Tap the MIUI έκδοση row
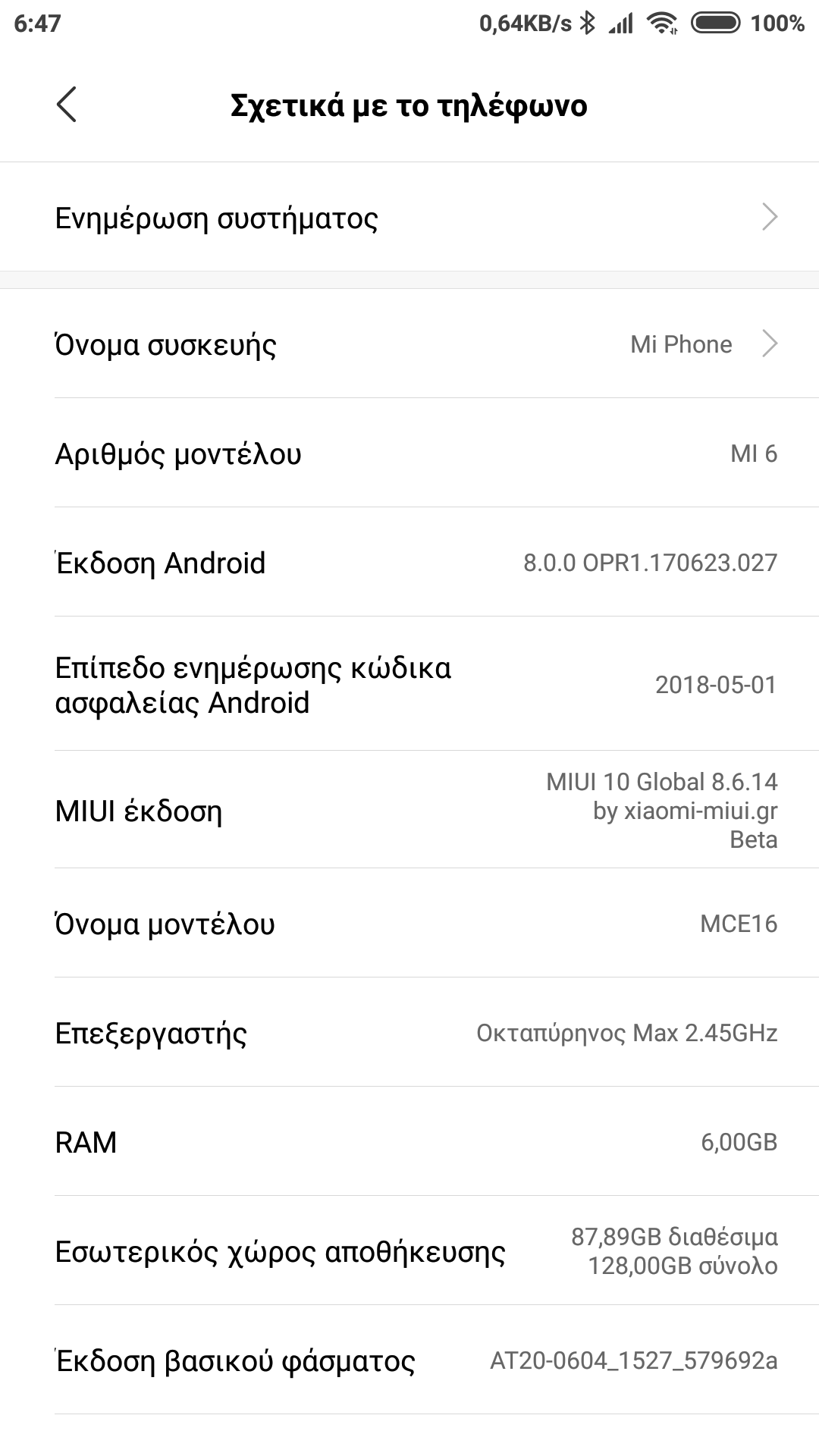This screenshot has height=1456, width=819. pyautogui.click(x=409, y=811)
